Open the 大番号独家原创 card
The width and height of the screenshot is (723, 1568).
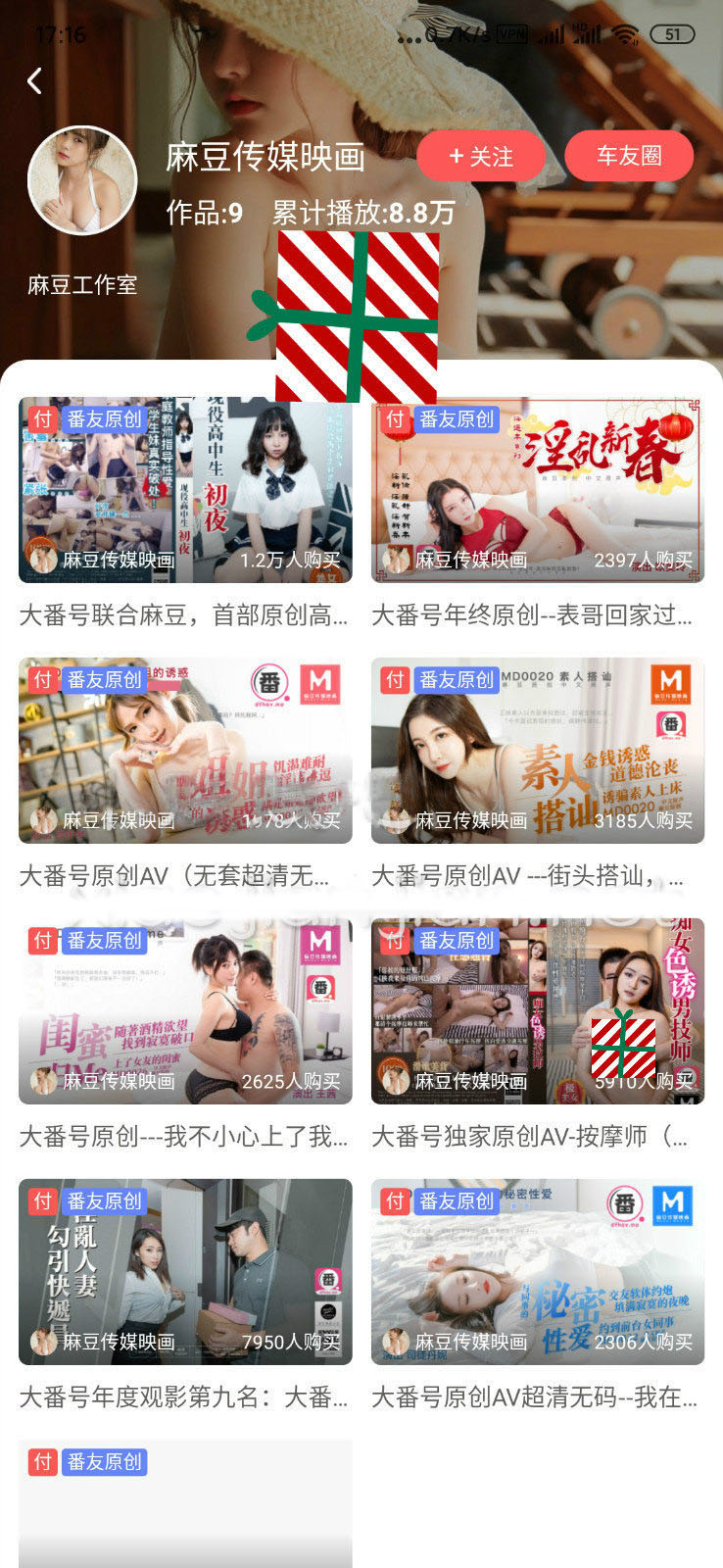tap(537, 1011)
